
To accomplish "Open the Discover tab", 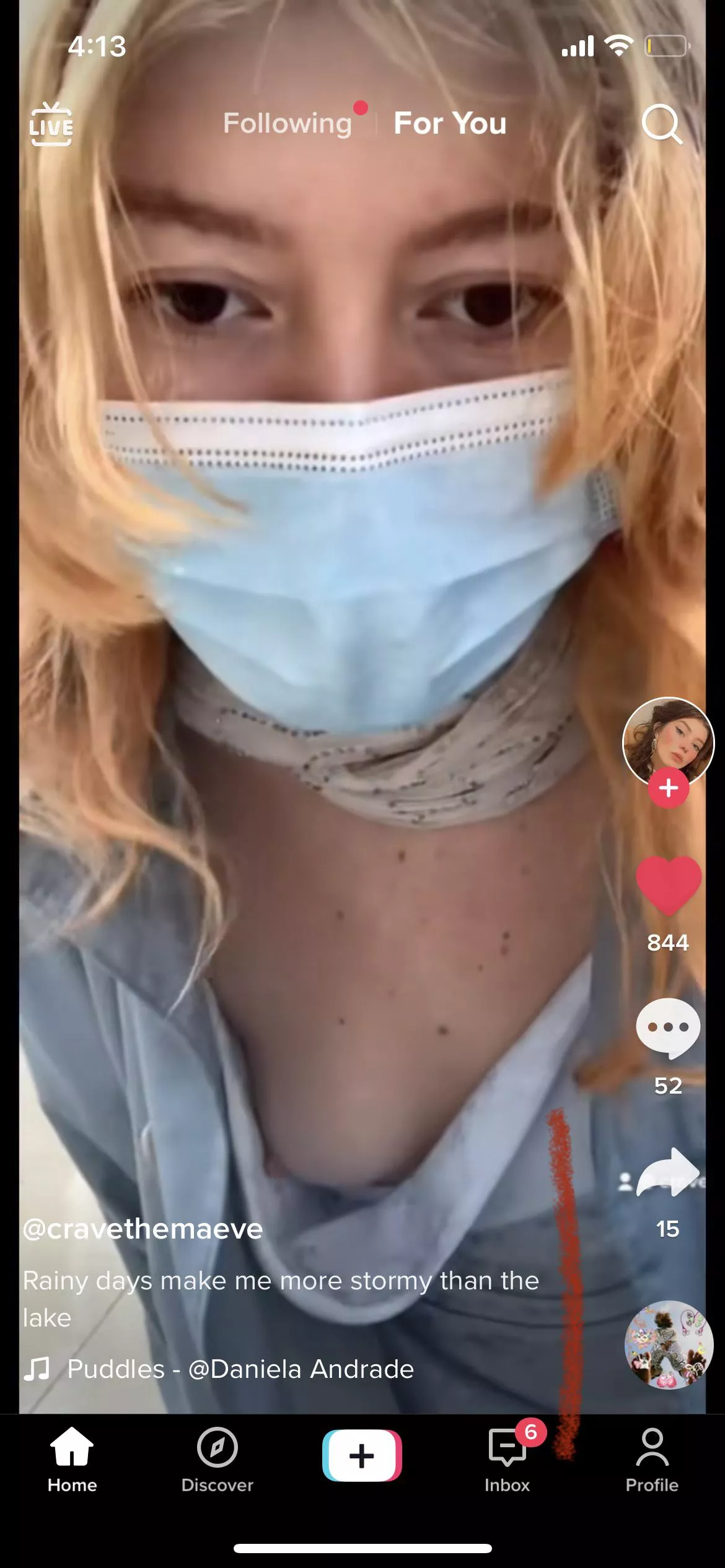I will point(217,1460).
